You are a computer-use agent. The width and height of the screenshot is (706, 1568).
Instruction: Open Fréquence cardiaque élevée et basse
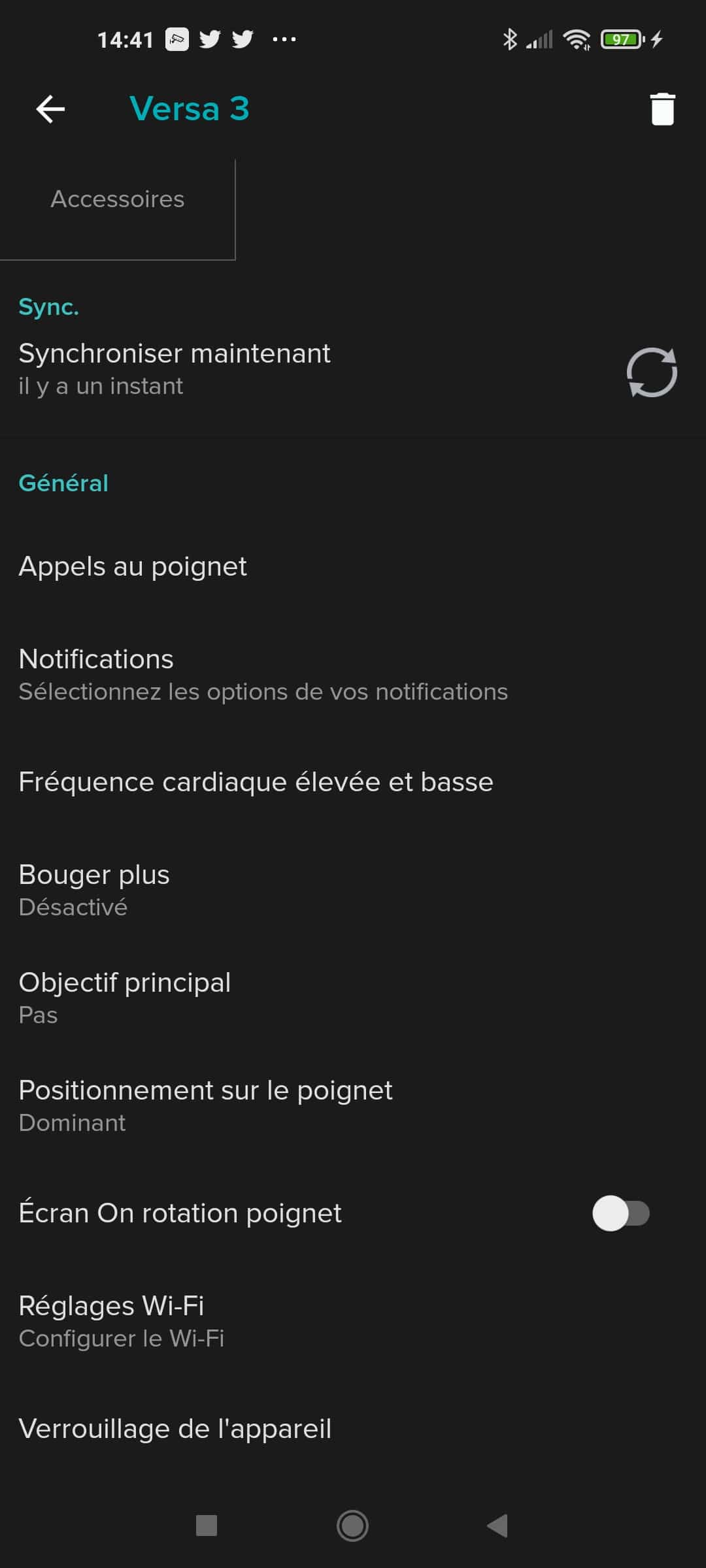pyautogui.click(x=353, y=782)
